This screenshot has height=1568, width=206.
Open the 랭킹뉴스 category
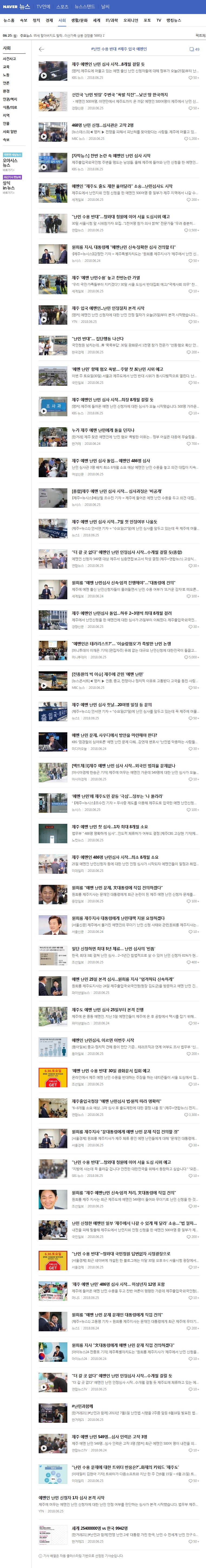pyautogui.click(x=174, y=20)
